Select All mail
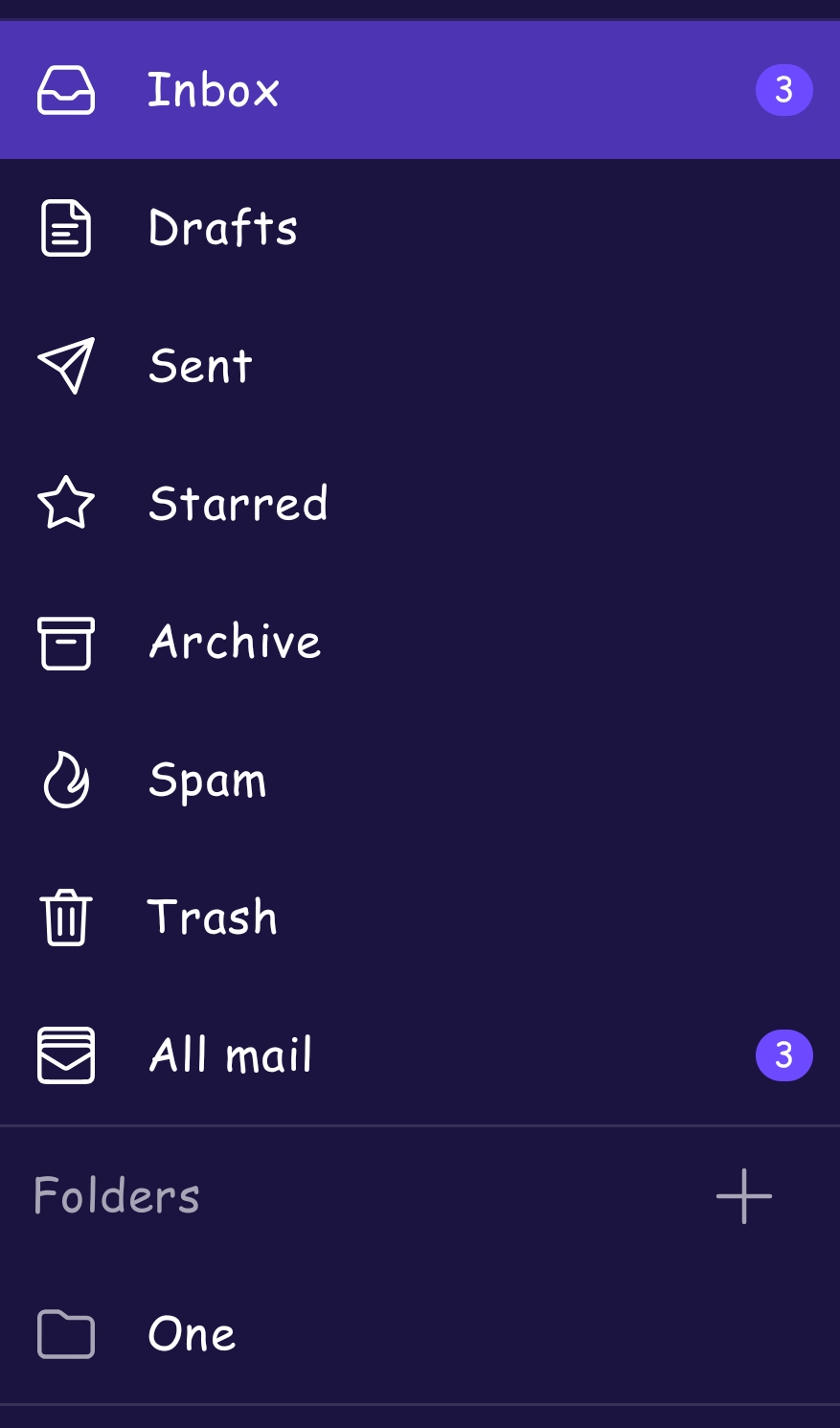Image resolution: width=840 pixels, height=1428 pixels. click(x=420, y=1055)
